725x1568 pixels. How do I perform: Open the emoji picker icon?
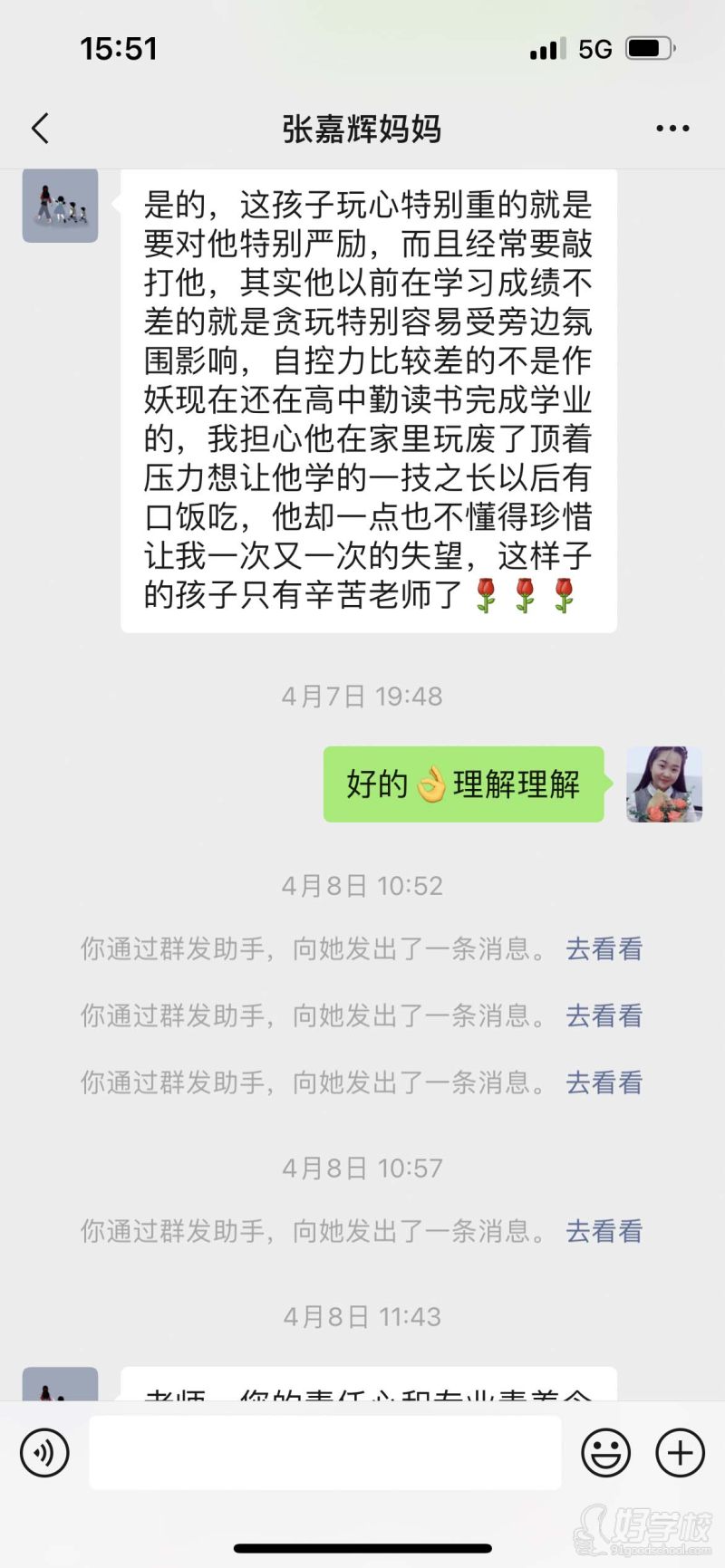point(606,1452)
